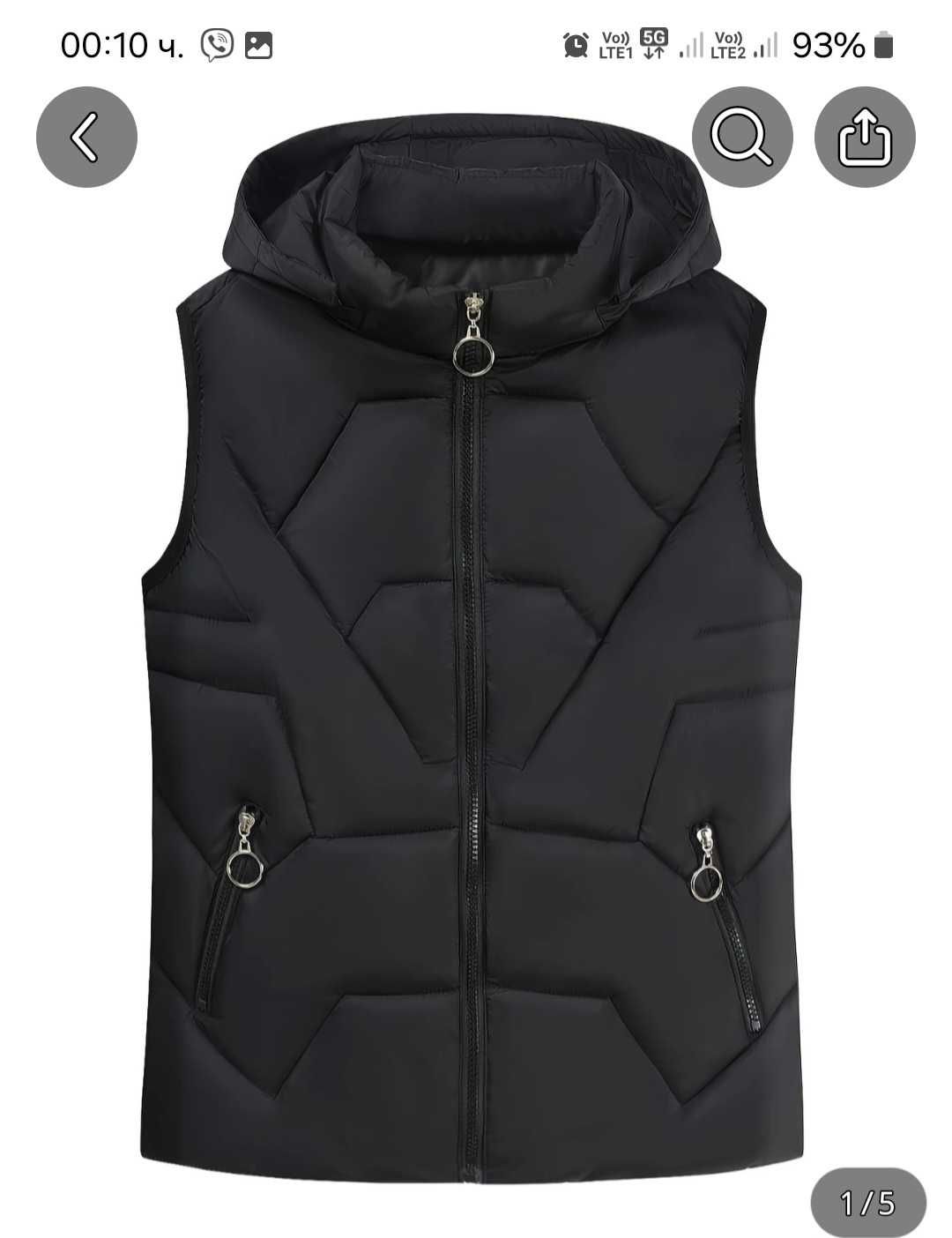
Task: Open the search magnifier icon
Action: [x=742, y=137]
